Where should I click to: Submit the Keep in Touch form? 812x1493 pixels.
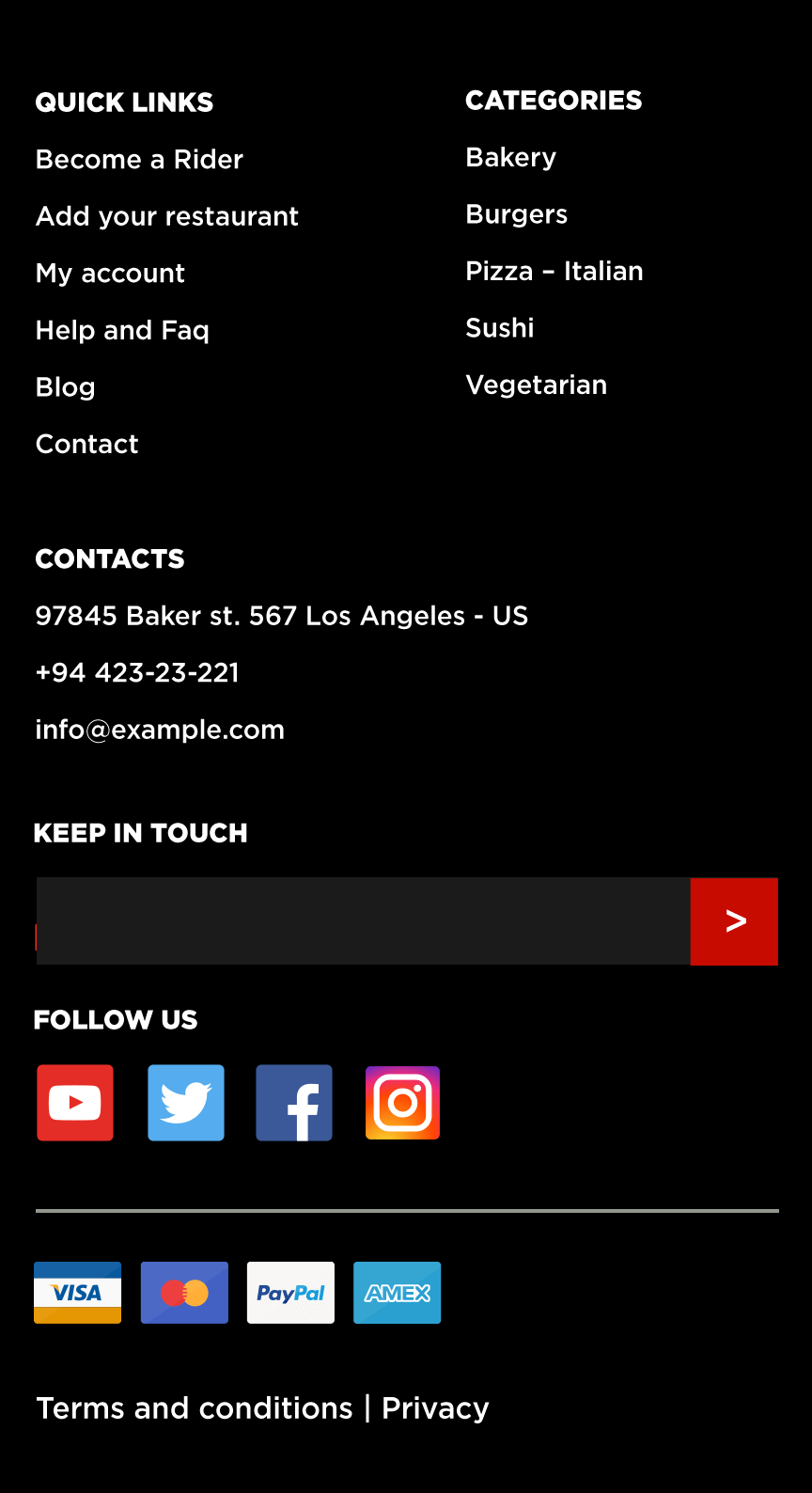(734, 921)
